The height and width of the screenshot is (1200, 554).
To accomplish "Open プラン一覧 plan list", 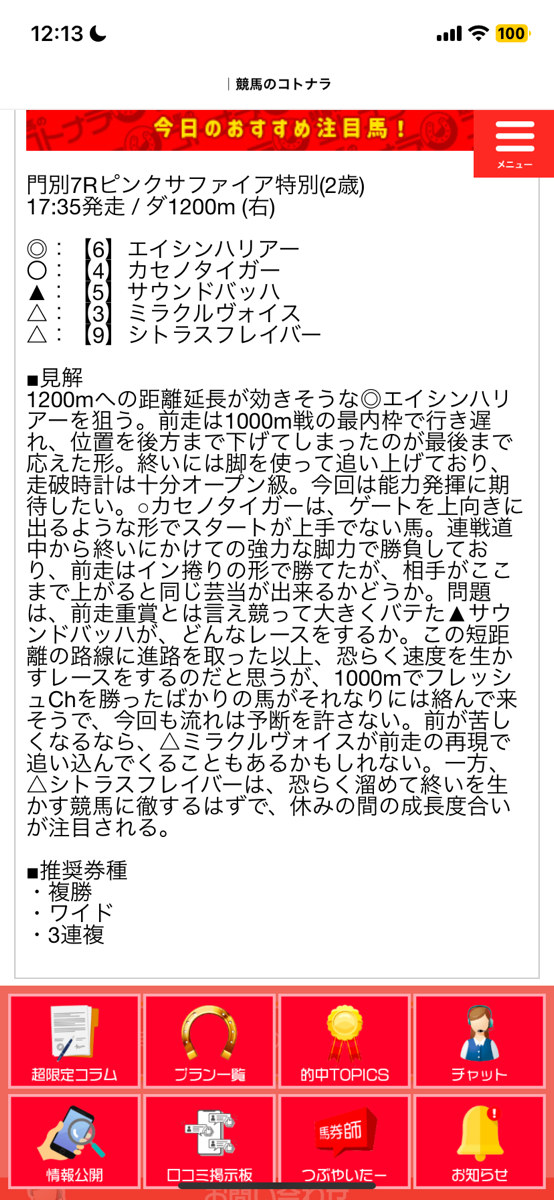I will tap(209, 1042).
